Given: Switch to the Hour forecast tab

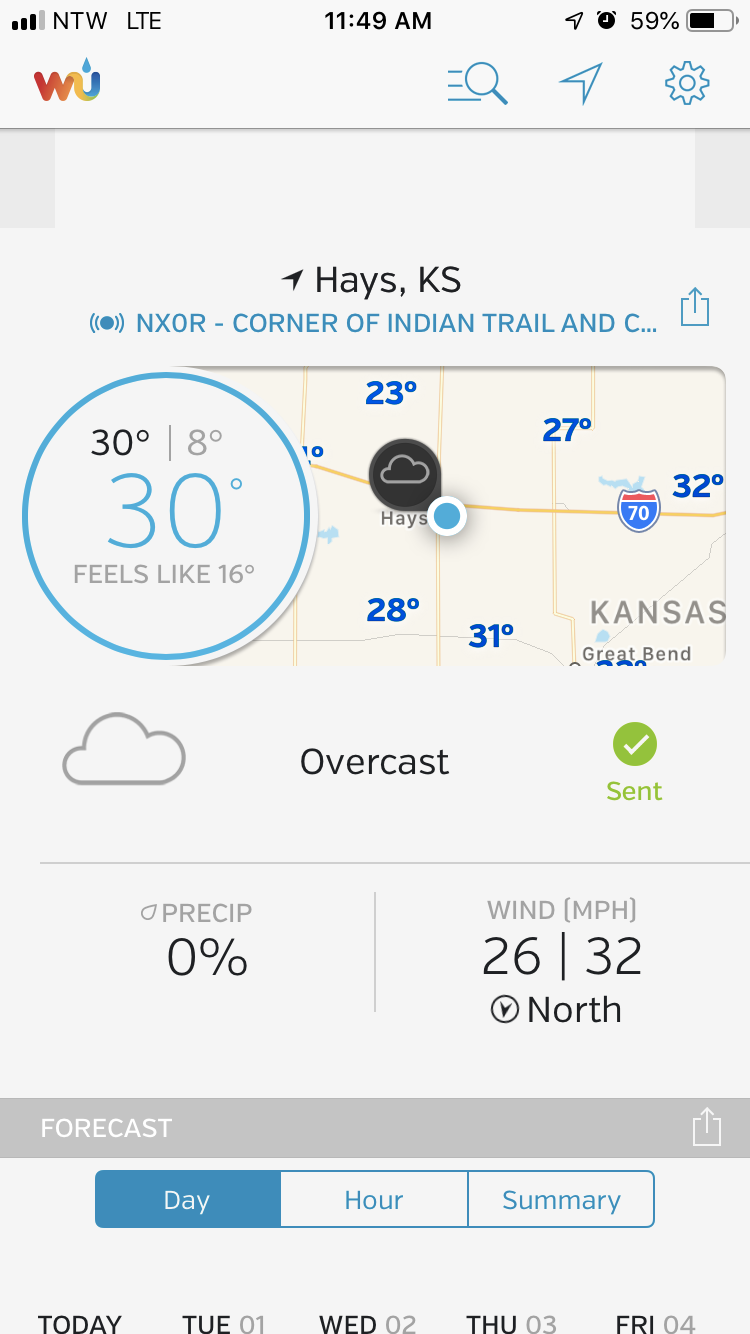Looking at the screenshot, I should tap(374, 1199).
